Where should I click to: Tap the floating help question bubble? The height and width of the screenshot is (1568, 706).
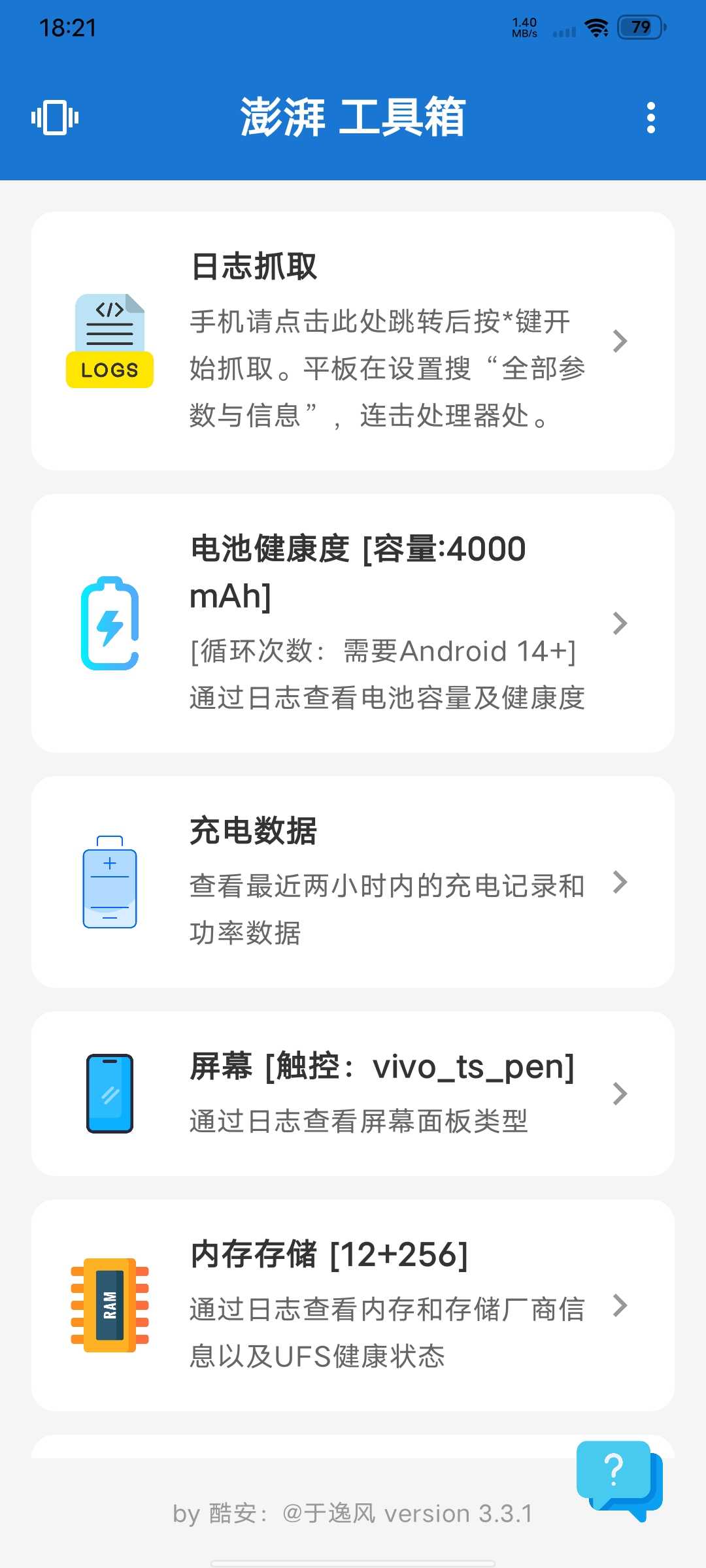618,1479
